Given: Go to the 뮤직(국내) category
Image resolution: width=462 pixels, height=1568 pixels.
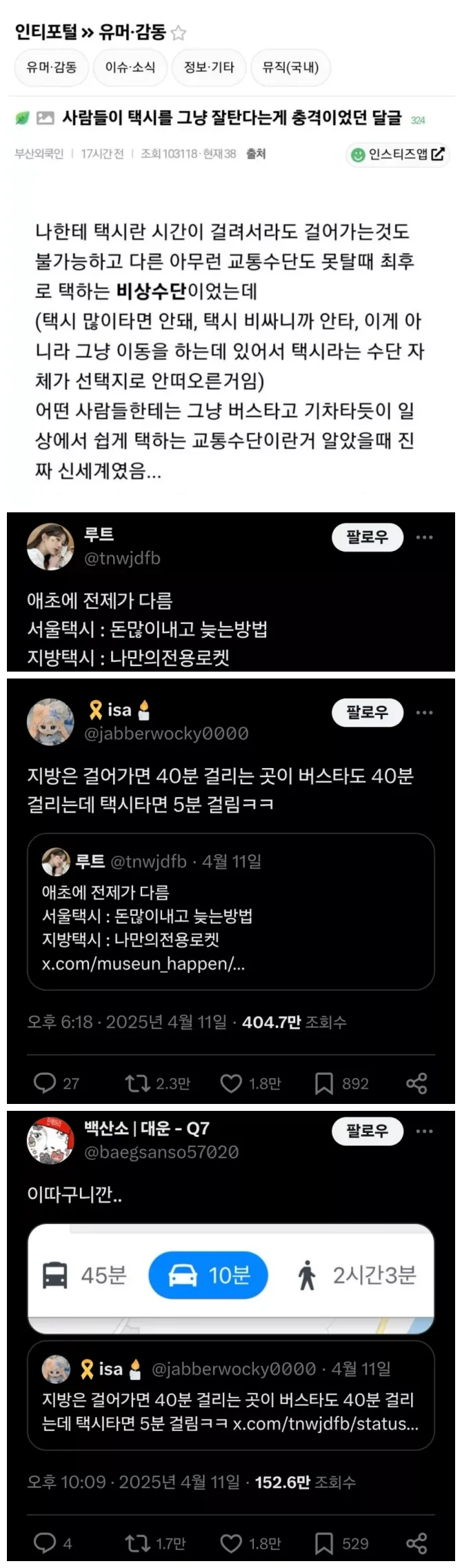Looking at the screenshot, I should point(290,67).
